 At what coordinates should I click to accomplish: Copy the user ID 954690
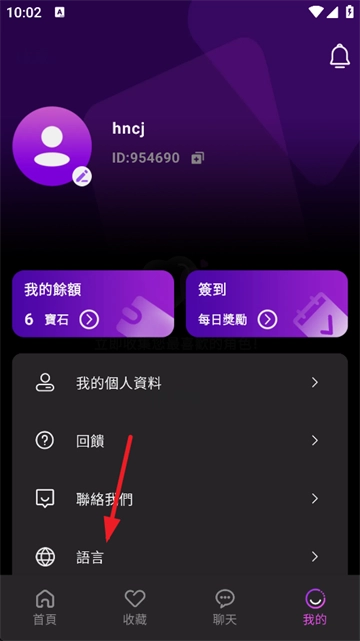coord(198,158)
